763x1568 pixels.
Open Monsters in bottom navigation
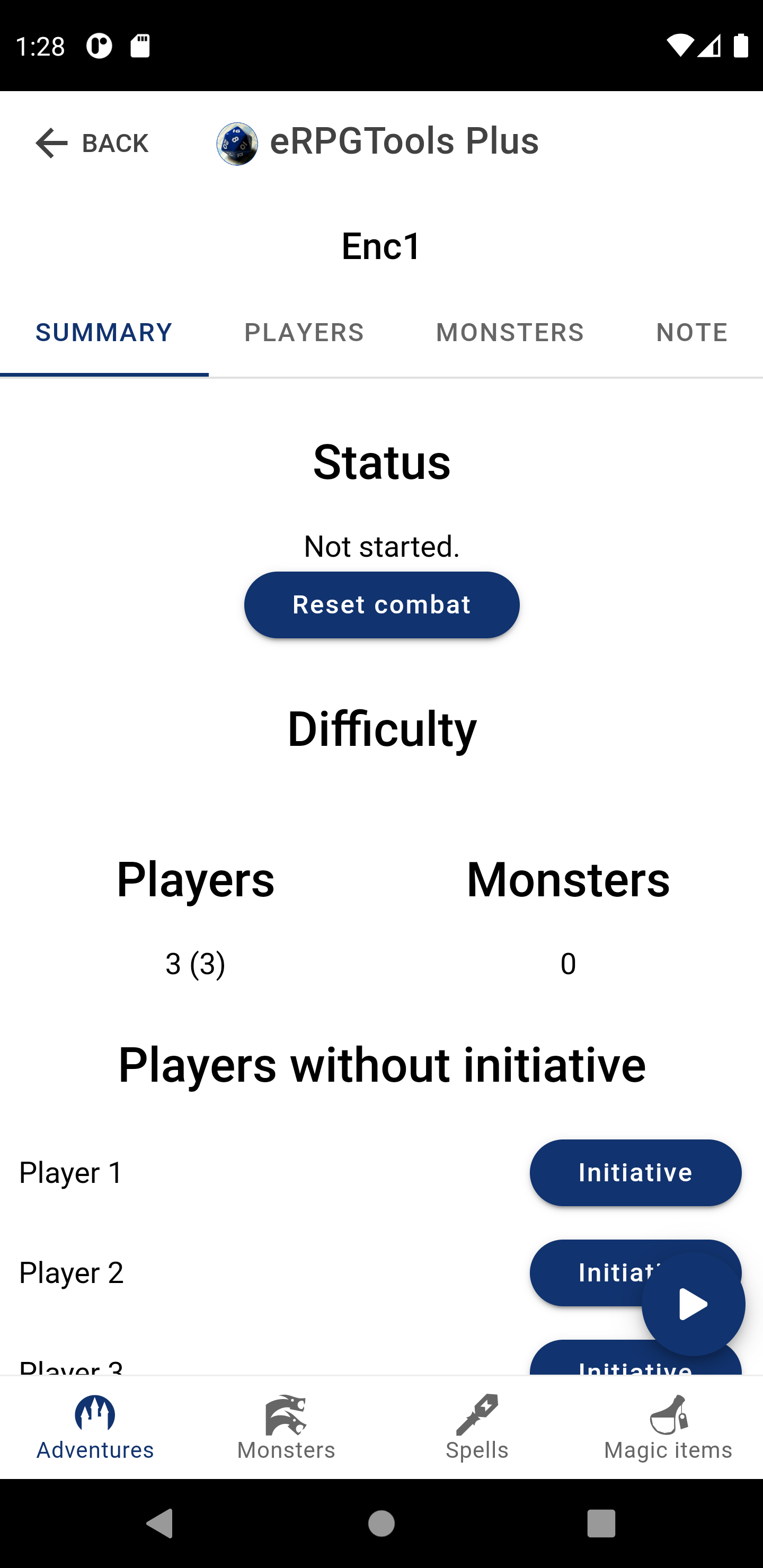pyautogui.click(x=286, y=1428)
